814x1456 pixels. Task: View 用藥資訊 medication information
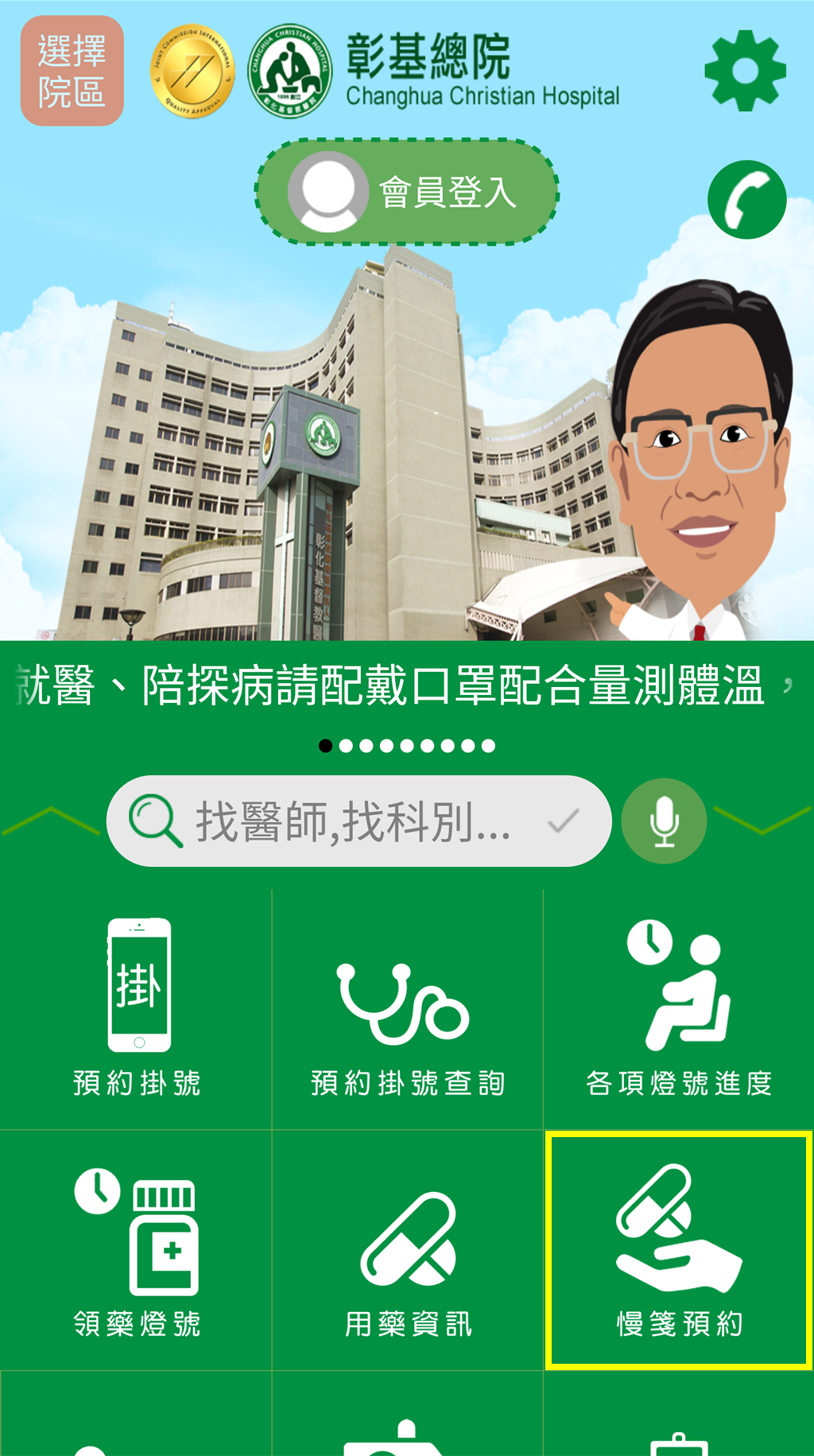click(x=407, y=1250)
